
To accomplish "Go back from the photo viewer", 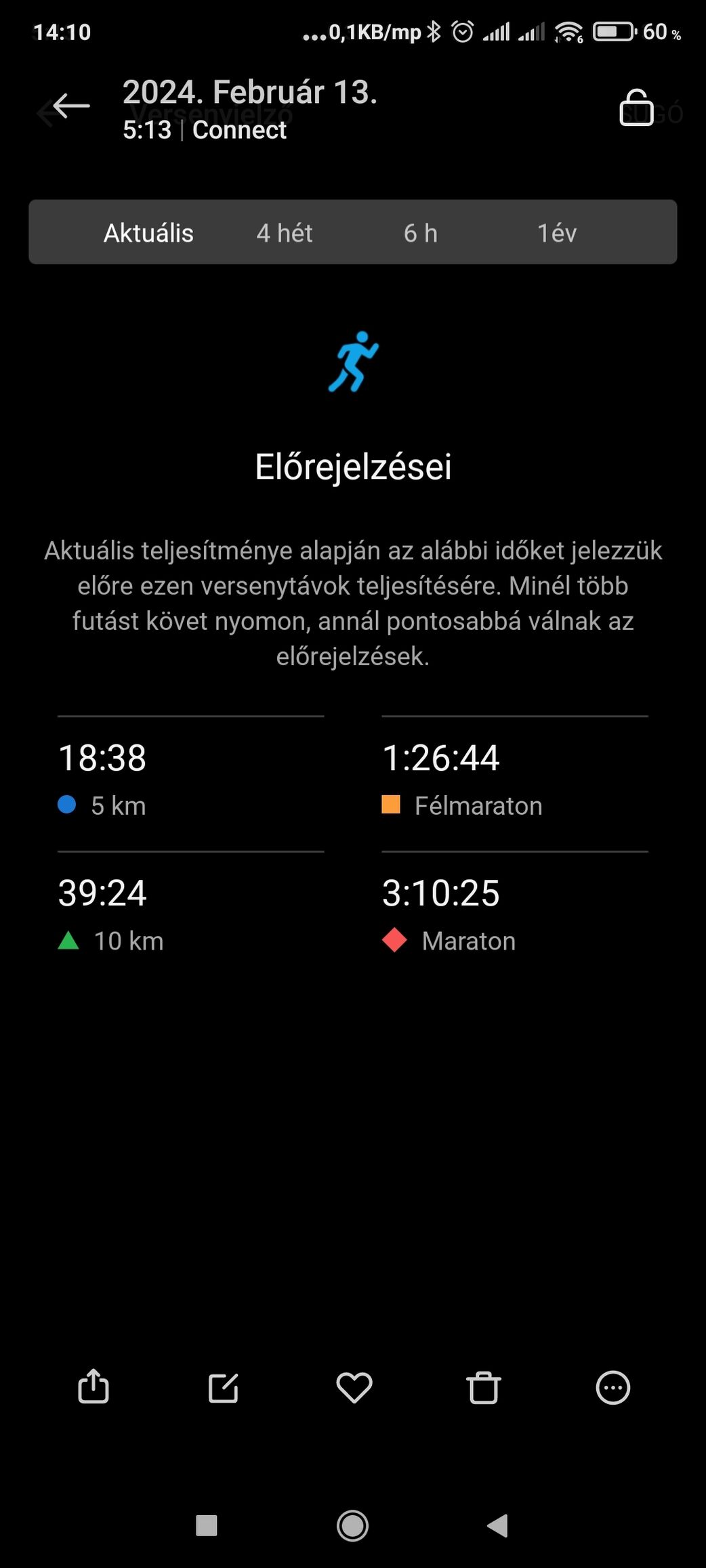I will 71,106.
